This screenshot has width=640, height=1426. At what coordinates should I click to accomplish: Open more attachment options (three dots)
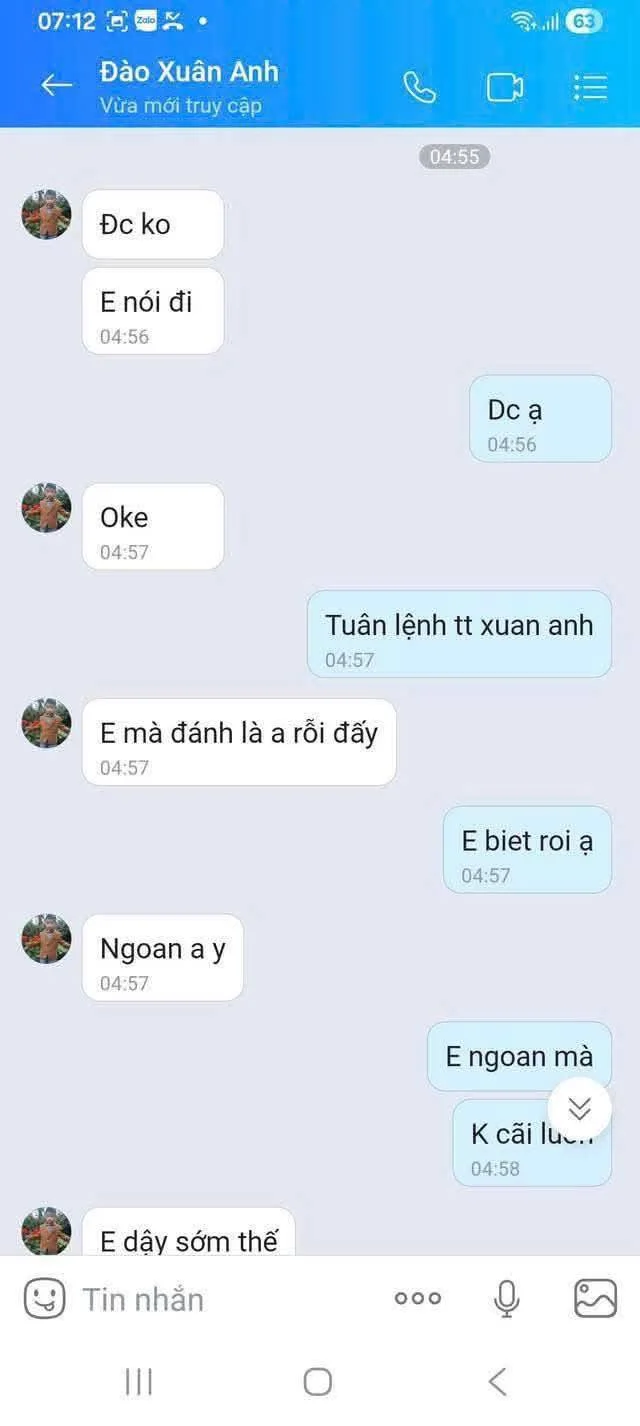(417, 1298)
